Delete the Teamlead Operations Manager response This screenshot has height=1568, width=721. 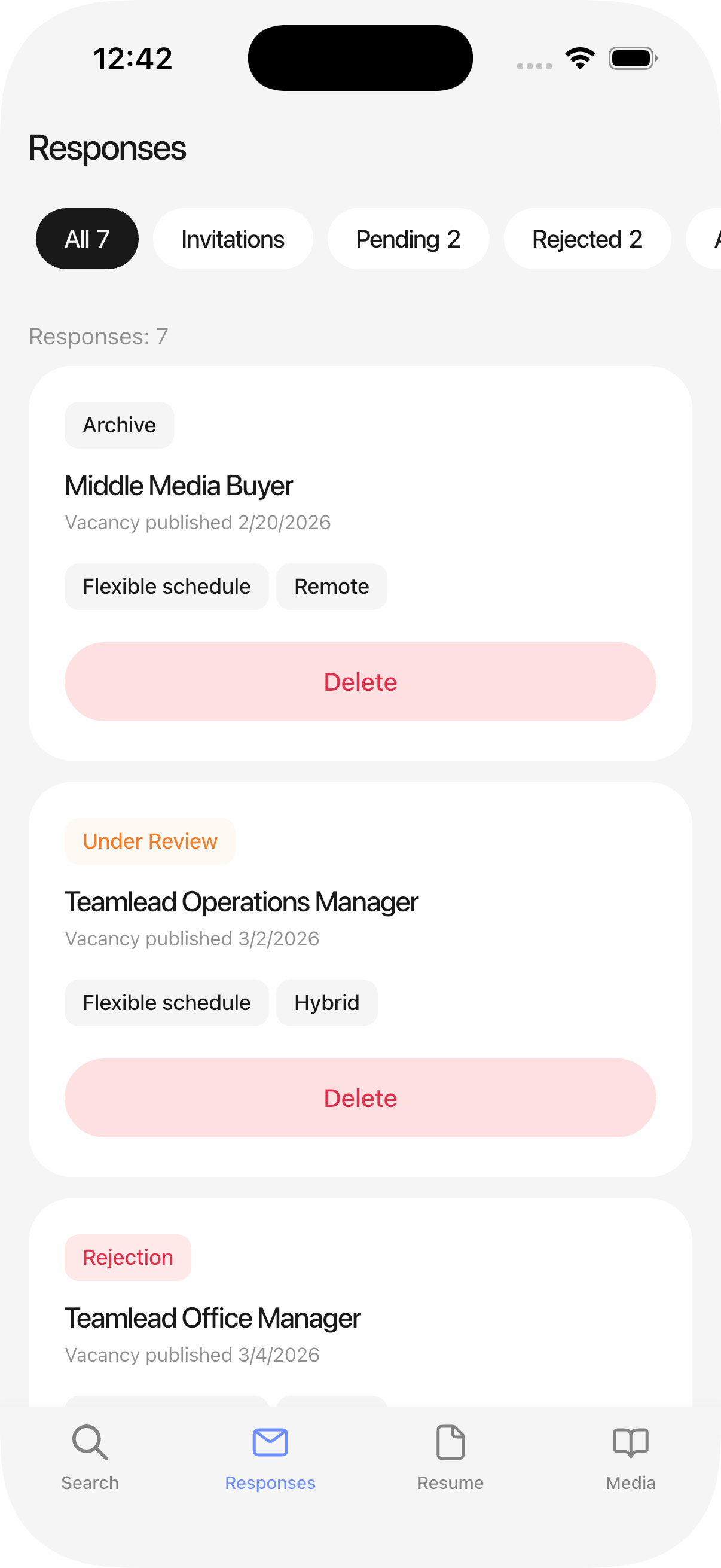coord(361,1098)
